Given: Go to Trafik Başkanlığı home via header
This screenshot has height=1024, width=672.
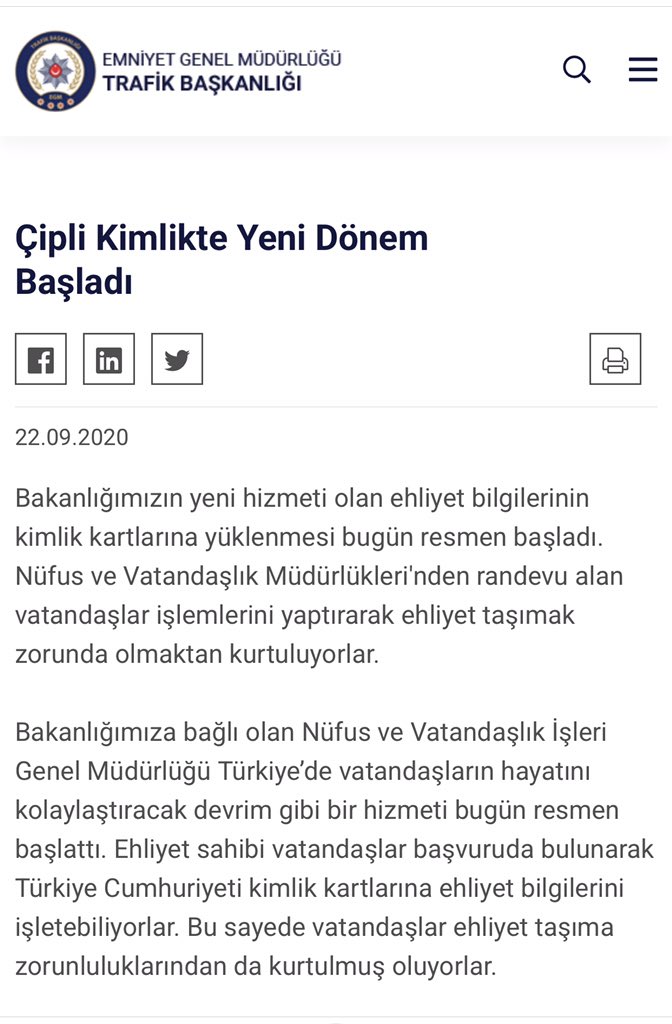Looking at the screenshot, I should tap(178, 71).
